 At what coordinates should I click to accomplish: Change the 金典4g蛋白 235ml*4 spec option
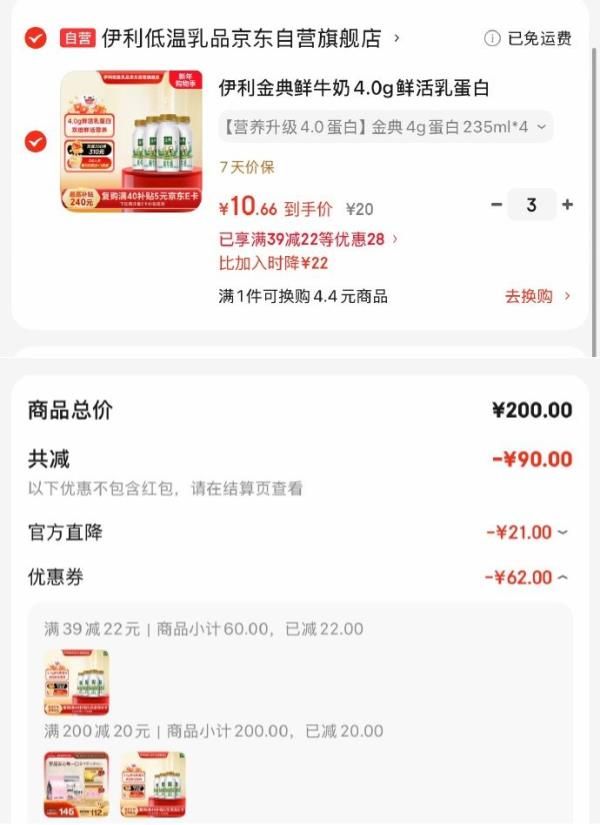pos(384,127)
